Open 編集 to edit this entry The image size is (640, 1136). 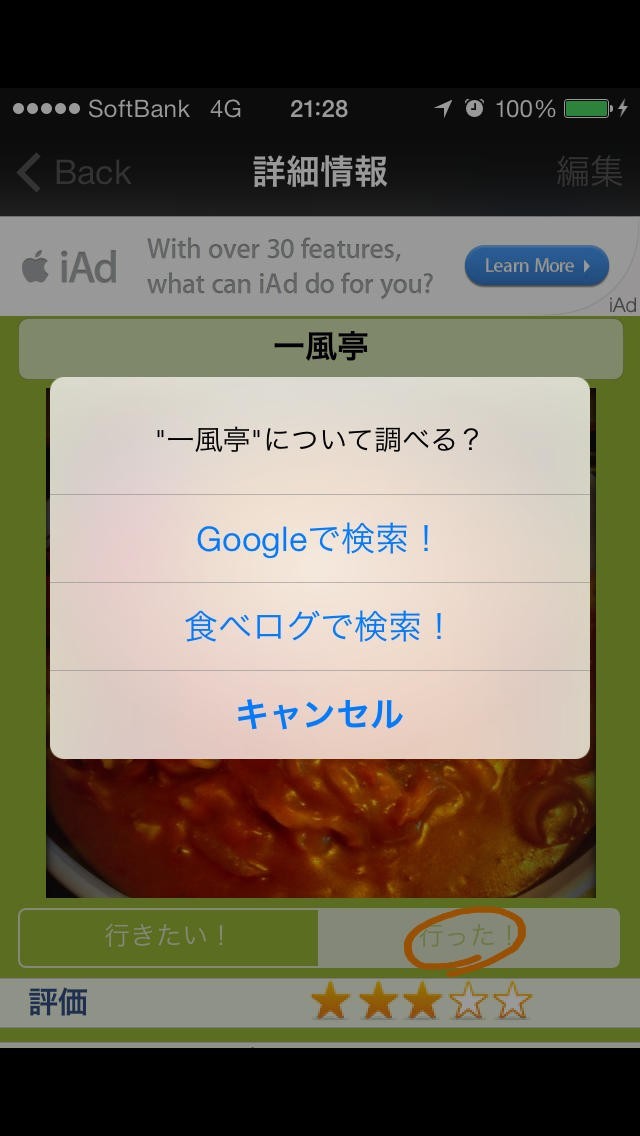589,172
